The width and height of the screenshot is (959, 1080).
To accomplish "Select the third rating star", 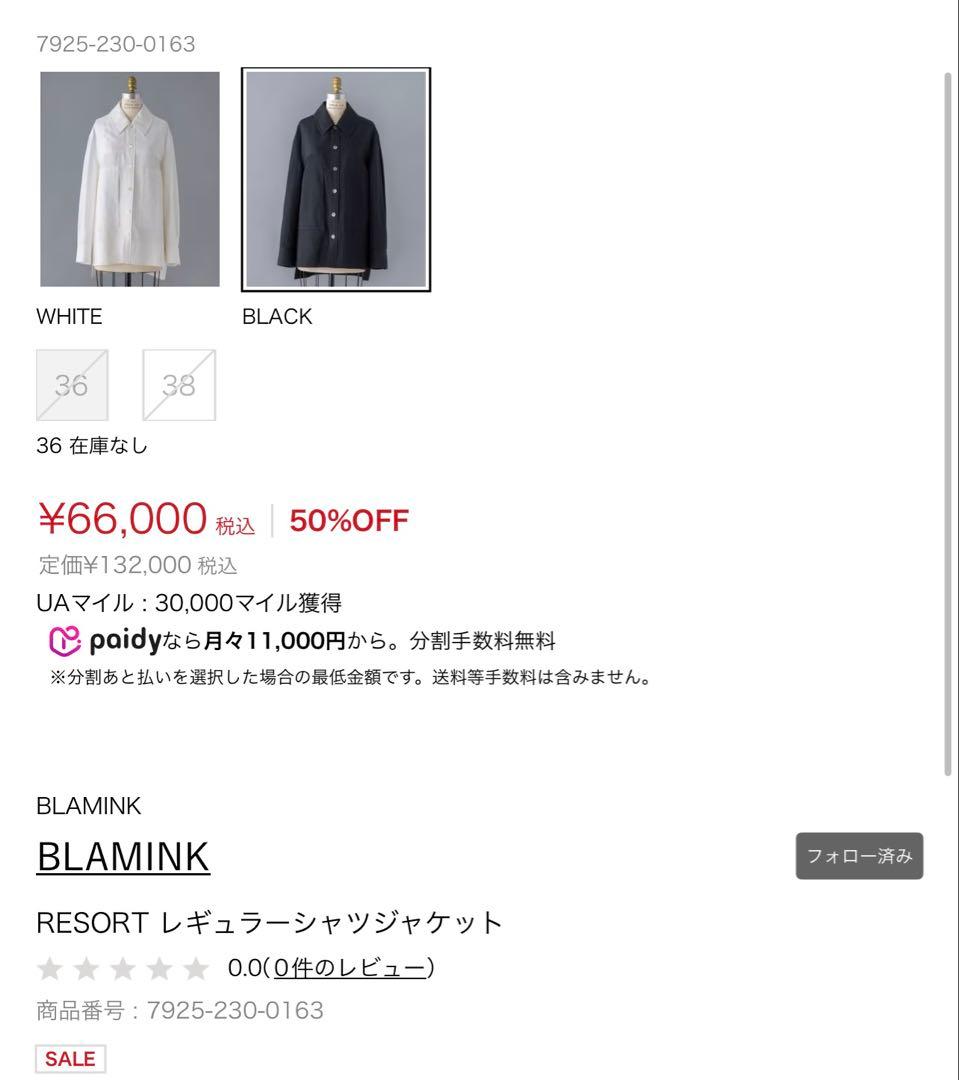I will [x=120, y=966].
